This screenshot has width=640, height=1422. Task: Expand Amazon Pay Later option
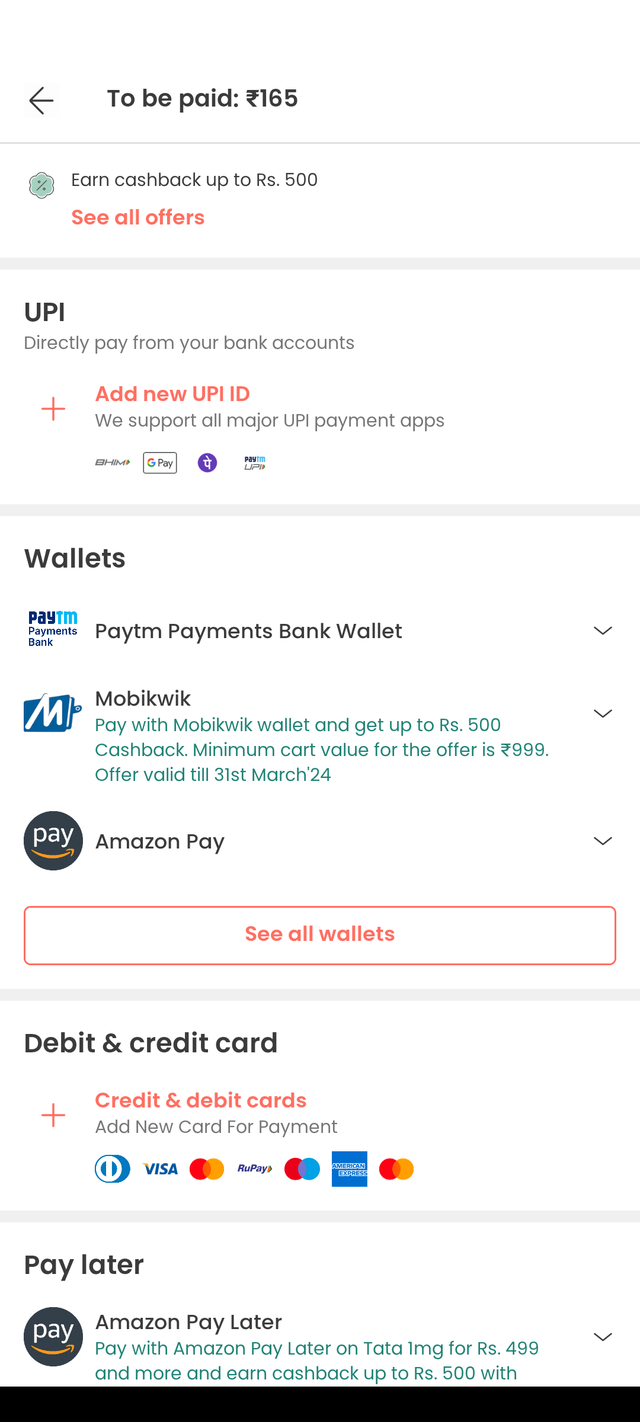(602, 1337)
